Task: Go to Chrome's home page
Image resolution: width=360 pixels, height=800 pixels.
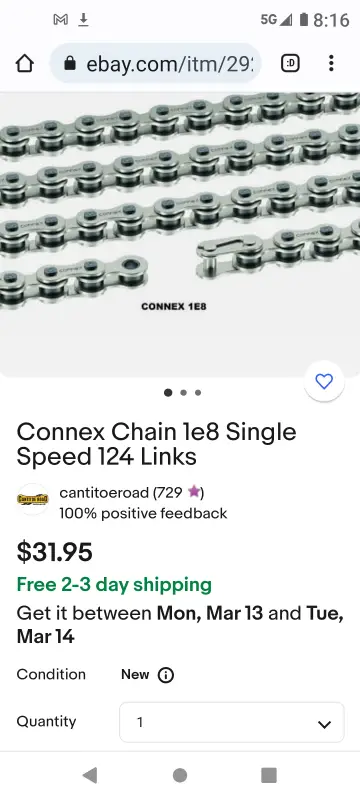Action: (24, 64)
